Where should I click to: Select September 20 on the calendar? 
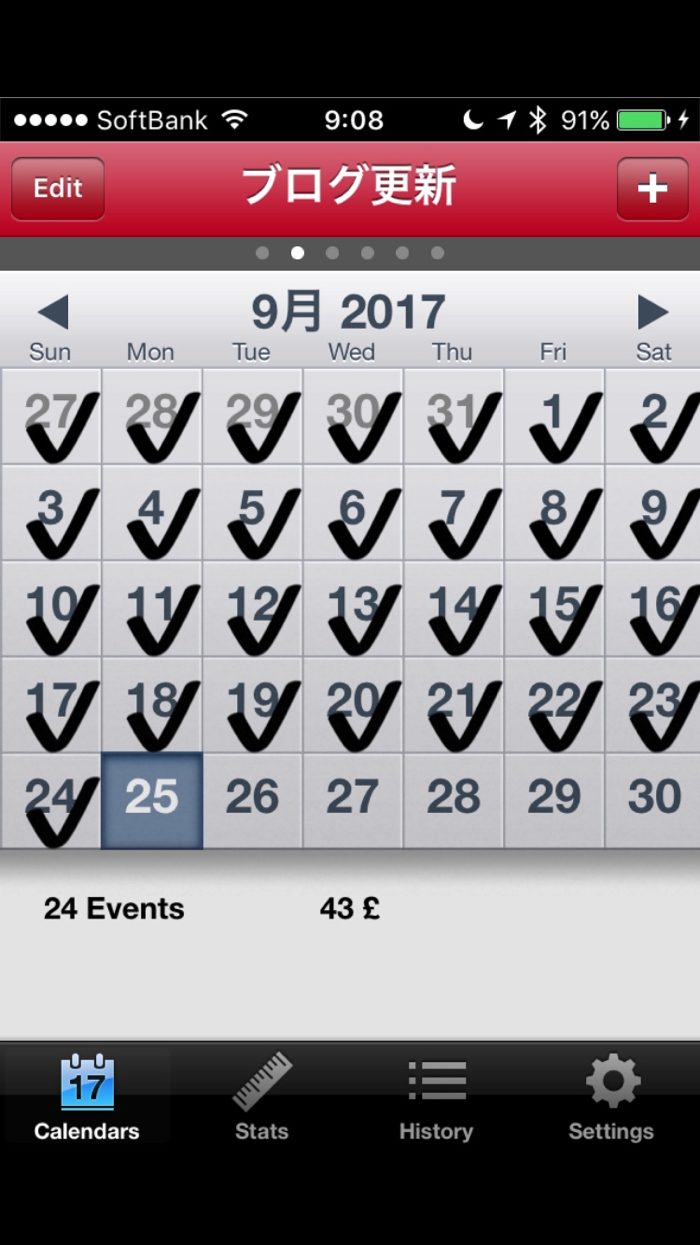pos(353,704)
